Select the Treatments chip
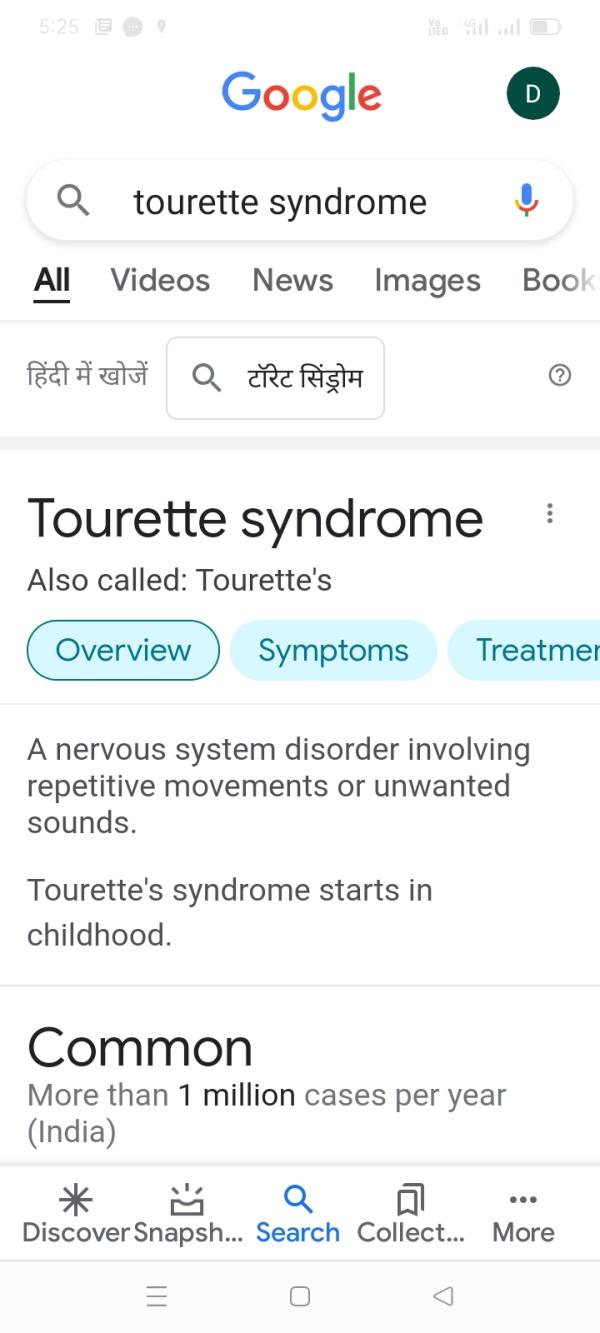600x1333 pixels. point(530,650)
